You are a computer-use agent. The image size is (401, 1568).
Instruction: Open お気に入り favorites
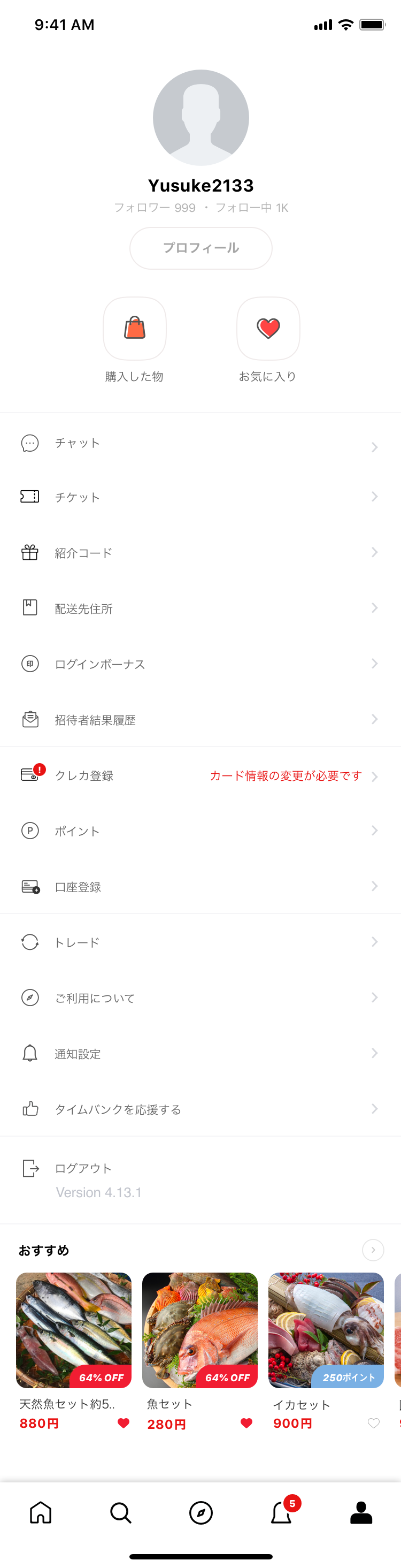tap(268, 329)
